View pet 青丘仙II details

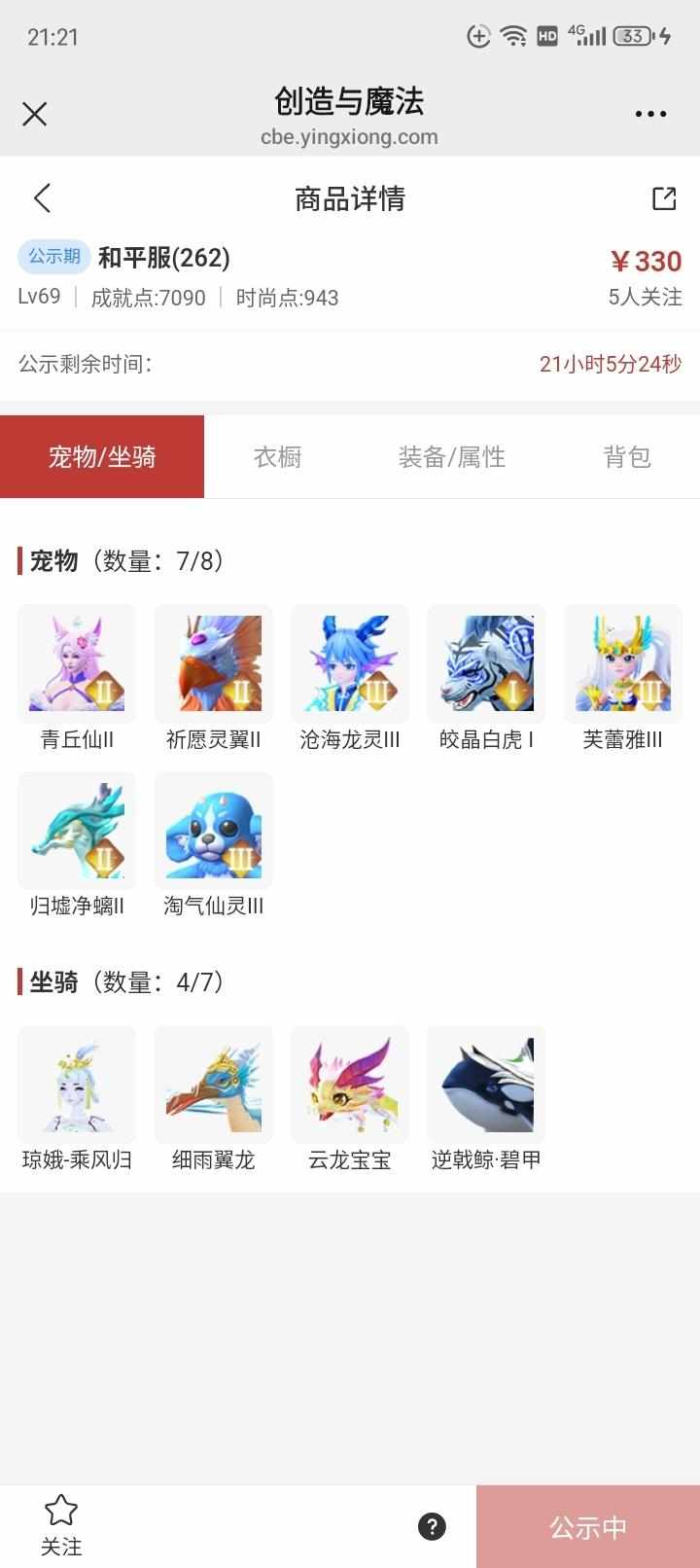(77, 664)
